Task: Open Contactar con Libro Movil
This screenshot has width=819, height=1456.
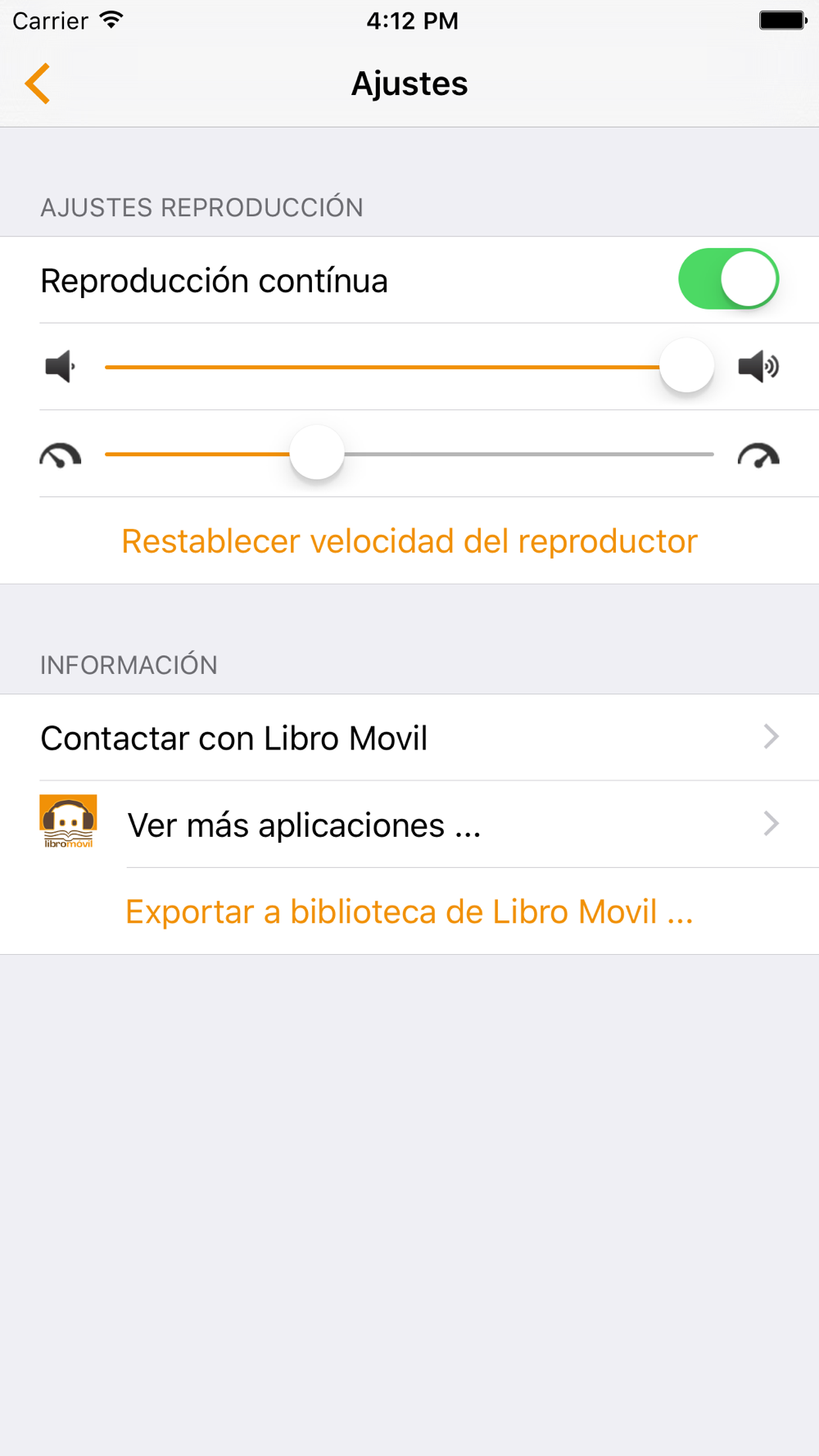Action: click(x=409, y=738)
